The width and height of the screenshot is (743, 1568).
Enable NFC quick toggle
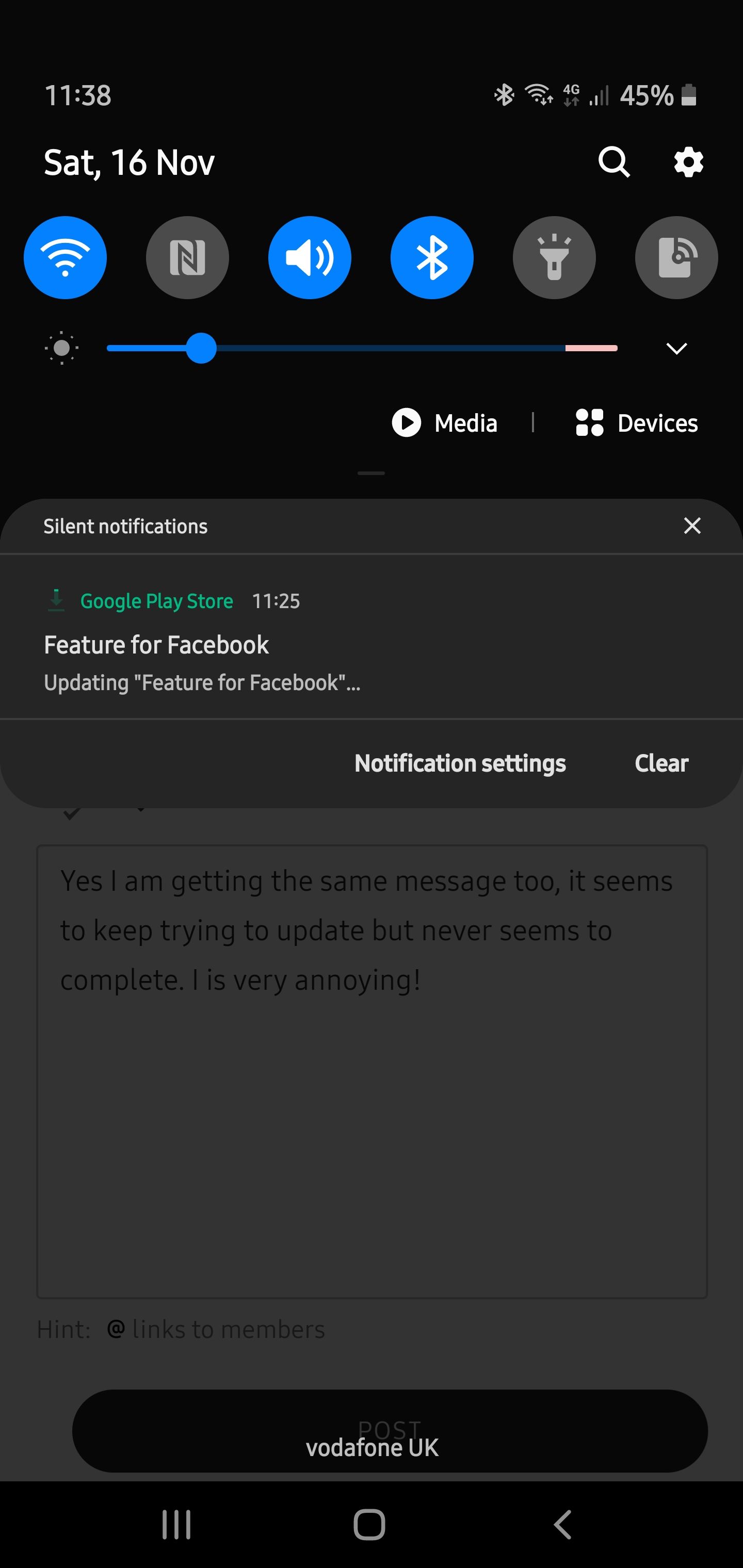[x=187, y=257]
